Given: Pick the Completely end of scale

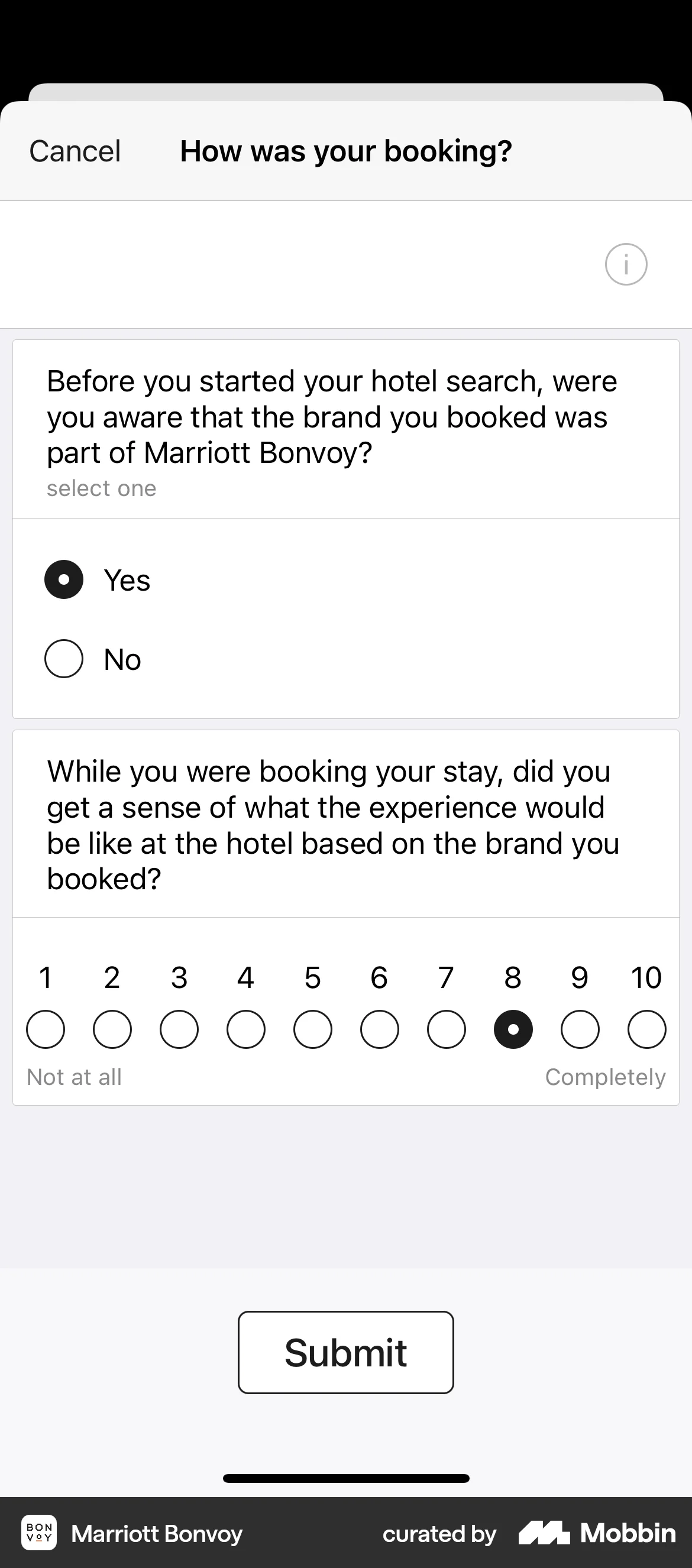Looking at the screenshot, I should click(606, 1076).
